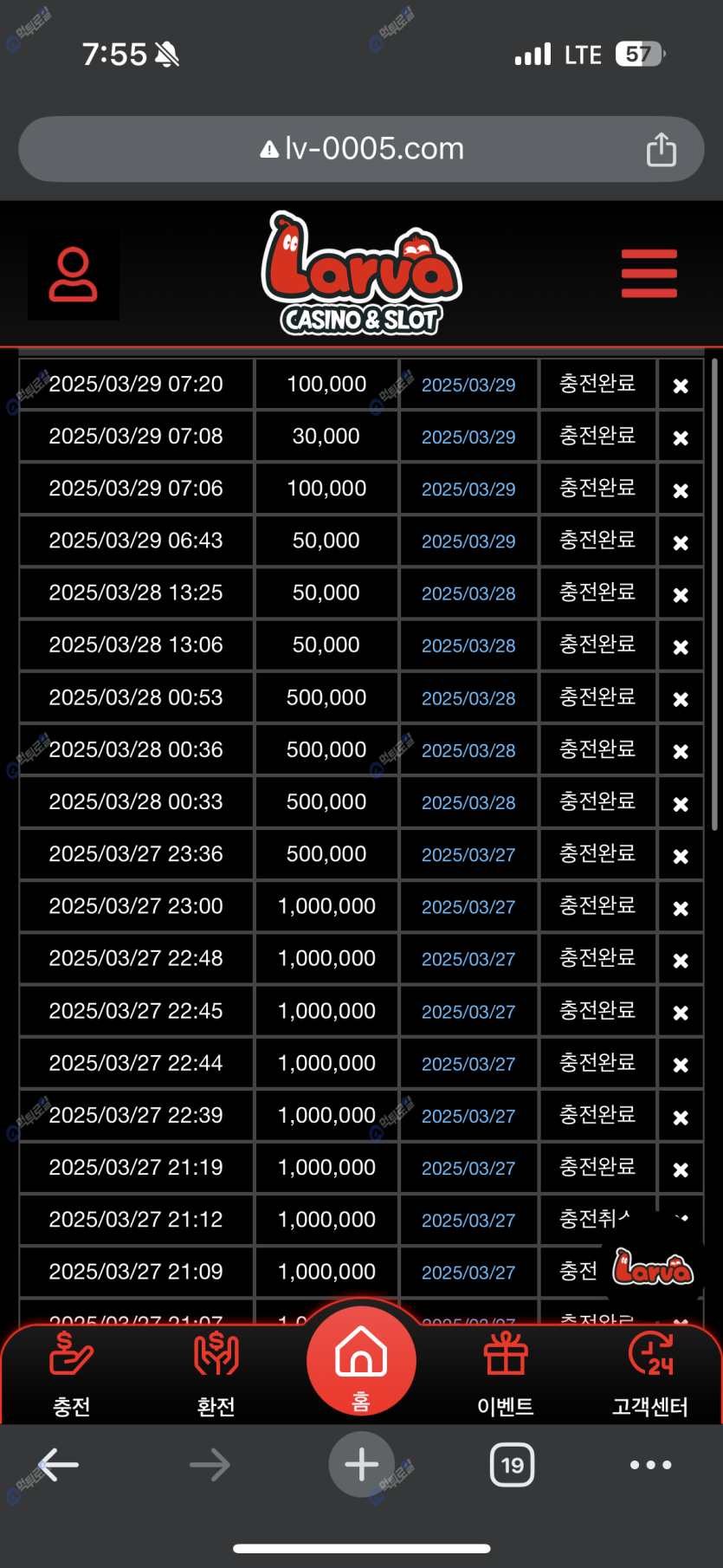This screenshot has width=723, height=1568.
Task: Delete the 2025/03/28 00:53 deposit record
Action: tap(681, 699)
